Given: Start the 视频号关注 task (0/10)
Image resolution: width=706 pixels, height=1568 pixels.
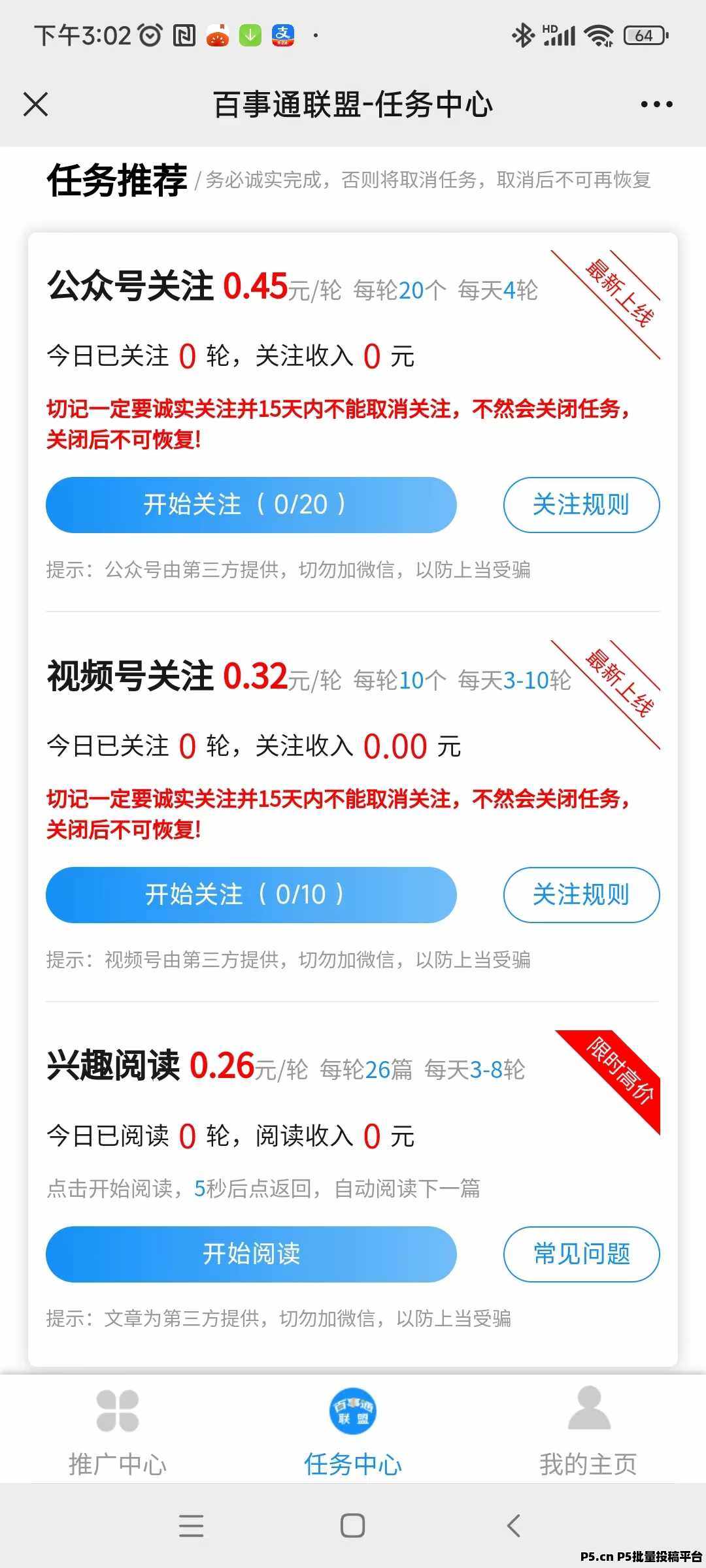Looking at the screenshot, I should coord(251,895).
